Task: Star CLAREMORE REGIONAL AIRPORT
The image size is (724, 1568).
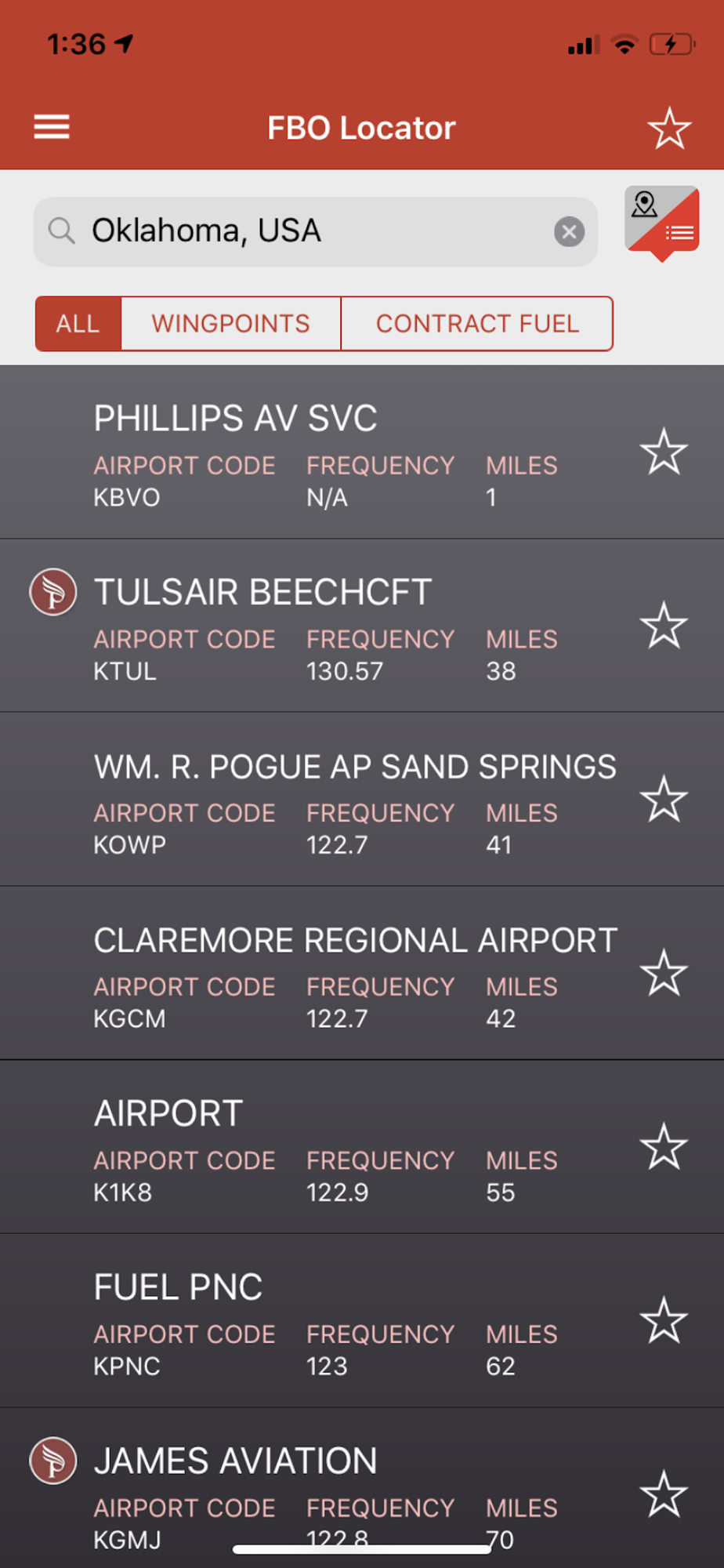Action: tap(664, 973)
